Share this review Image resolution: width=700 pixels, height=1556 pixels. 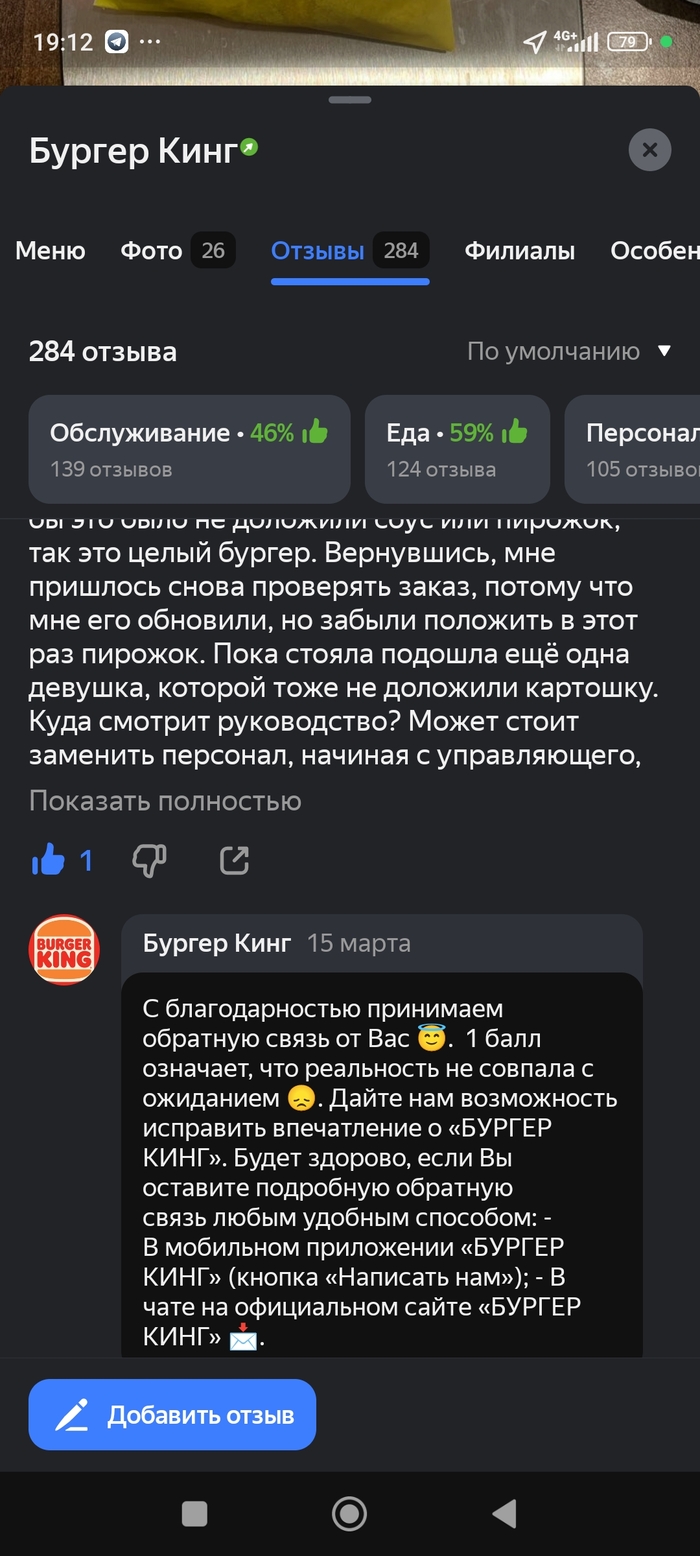pos(234,860)
